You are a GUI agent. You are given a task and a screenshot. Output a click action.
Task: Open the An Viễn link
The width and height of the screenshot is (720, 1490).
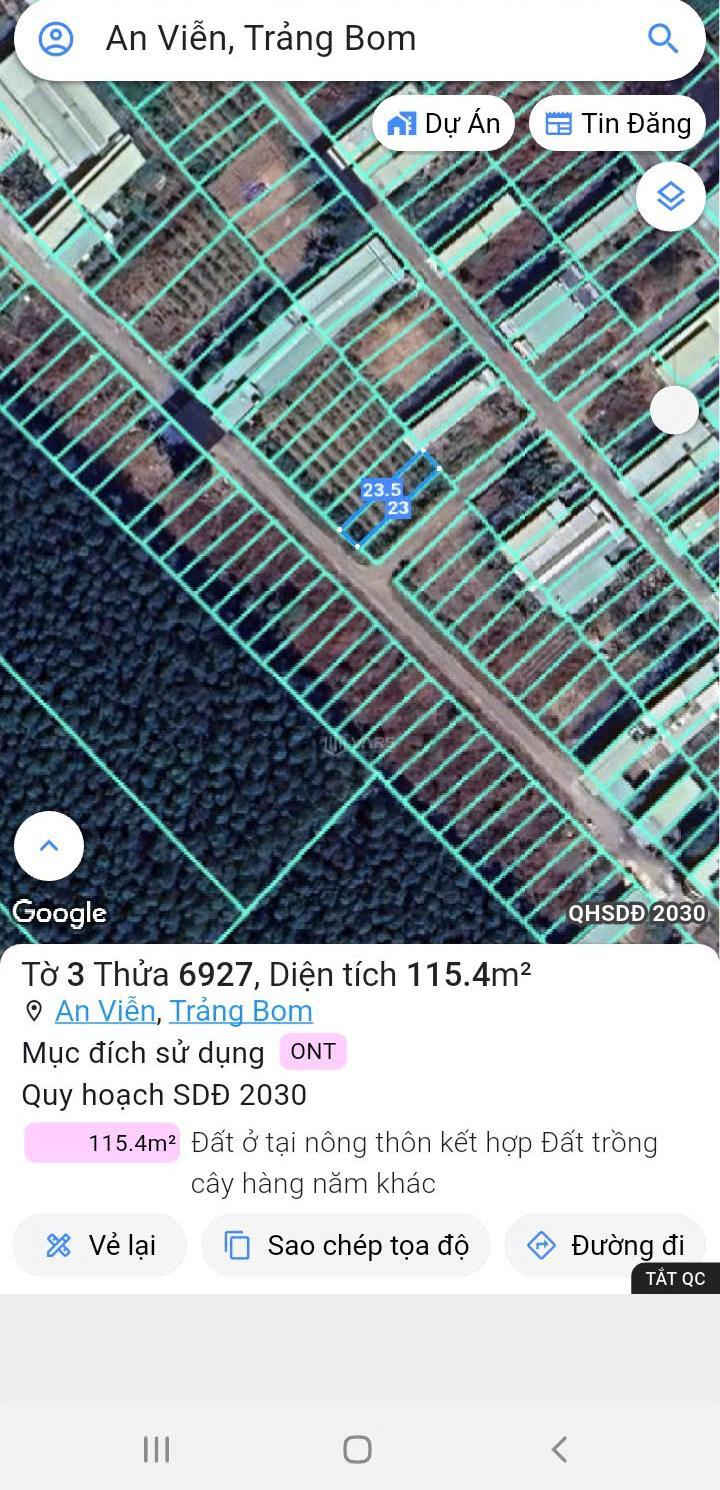click(x=105, y=1011)
